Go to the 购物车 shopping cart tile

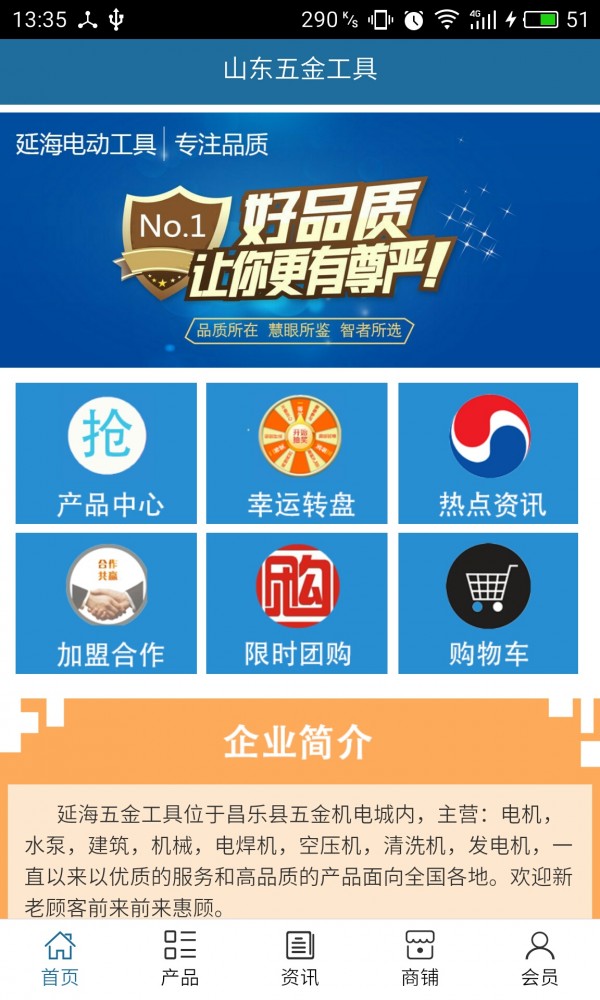(x=488, y=603)
